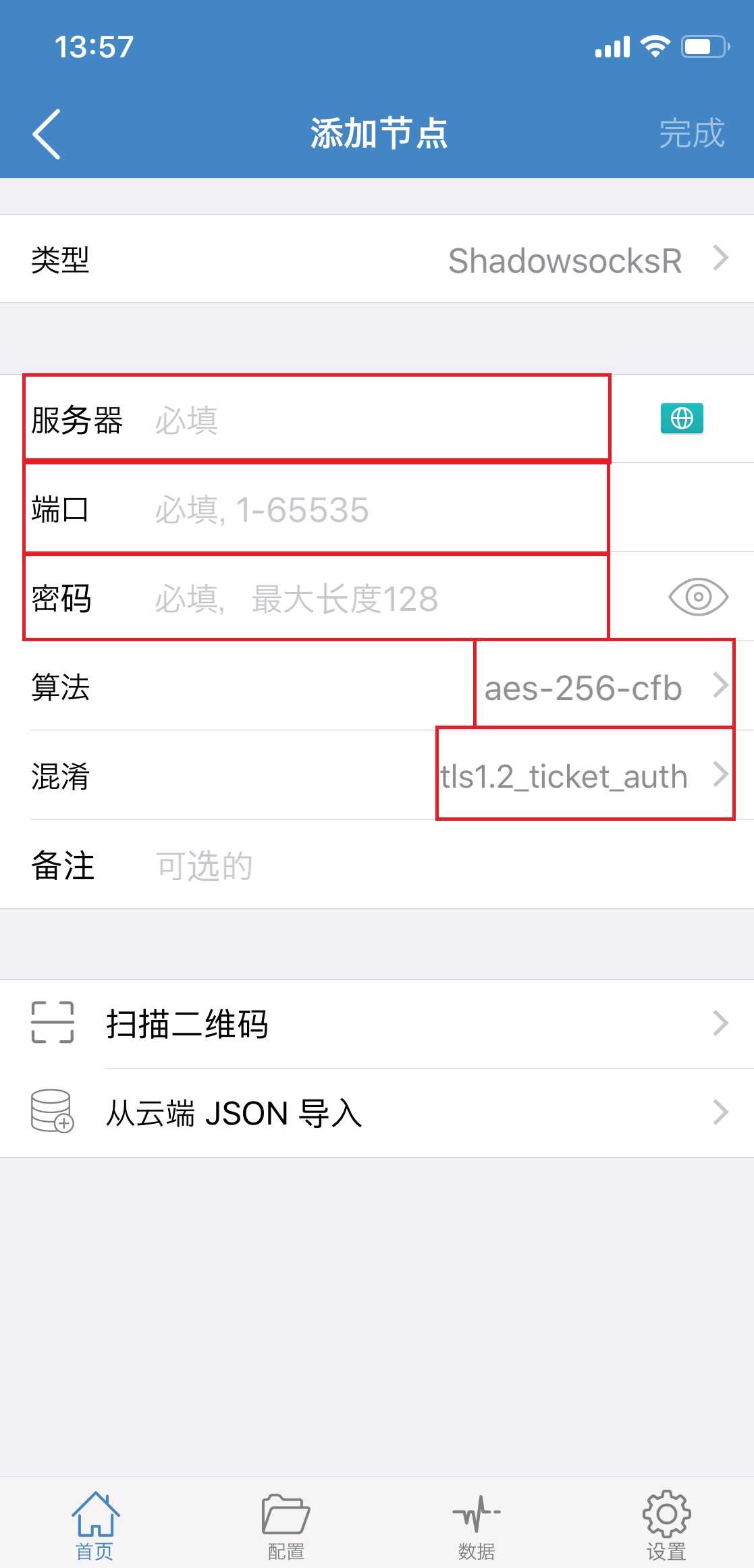Open 扫描二维码 to scan QR code
The image size is (754, 1568).
point(377,1023)
